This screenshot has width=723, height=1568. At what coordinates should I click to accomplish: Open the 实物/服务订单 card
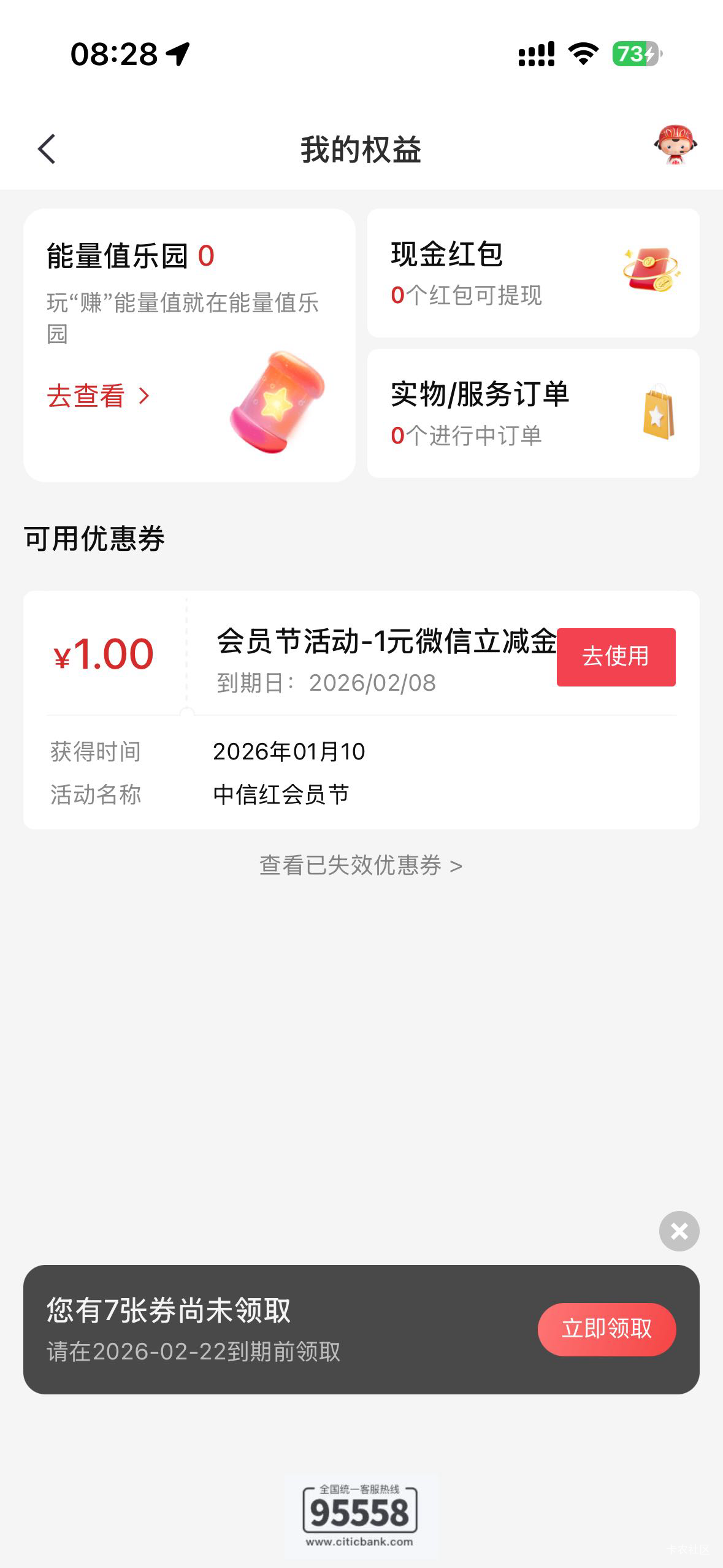click(533, 413)
